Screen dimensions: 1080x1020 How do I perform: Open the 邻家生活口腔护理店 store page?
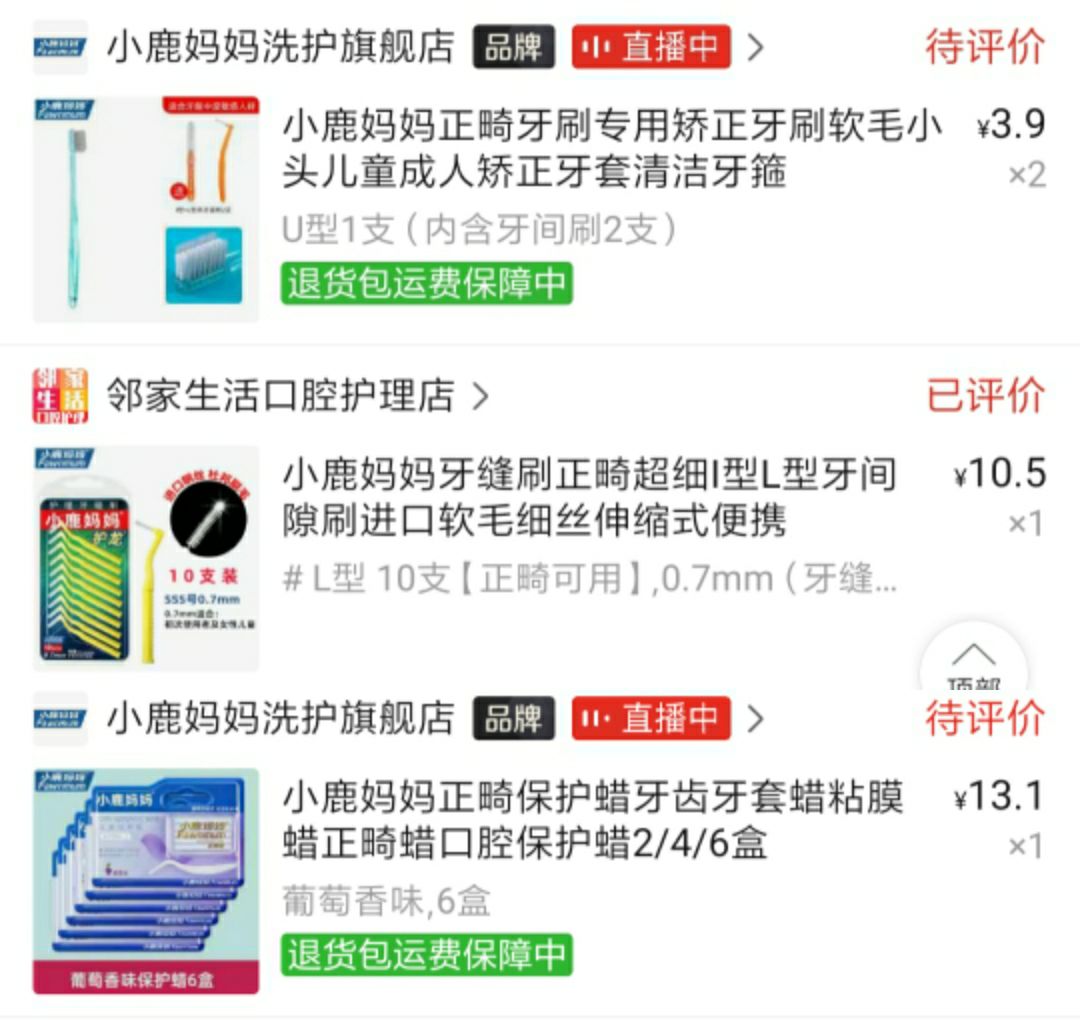280,396
